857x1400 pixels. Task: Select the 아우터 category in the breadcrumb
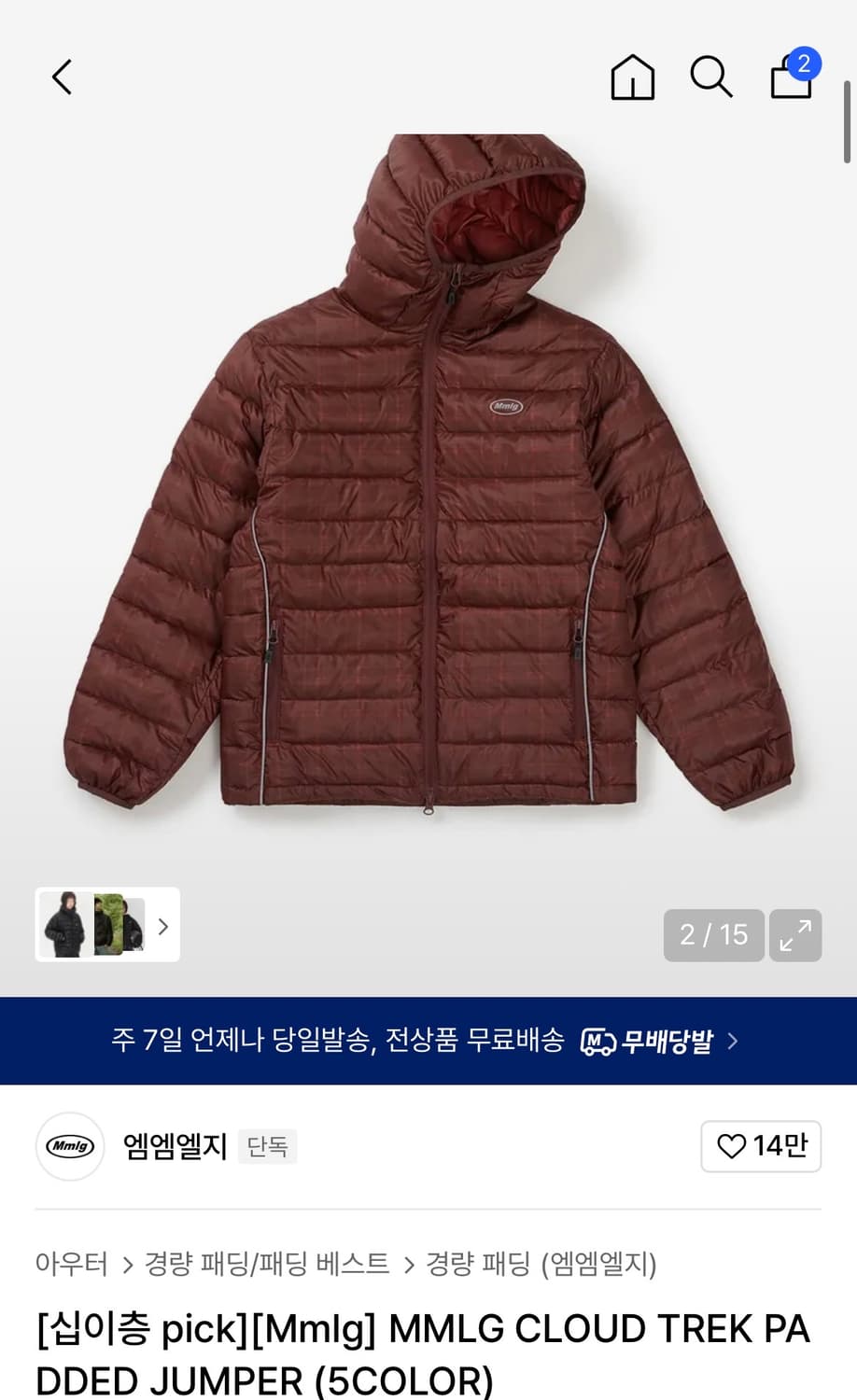(x=71, y=1266)
